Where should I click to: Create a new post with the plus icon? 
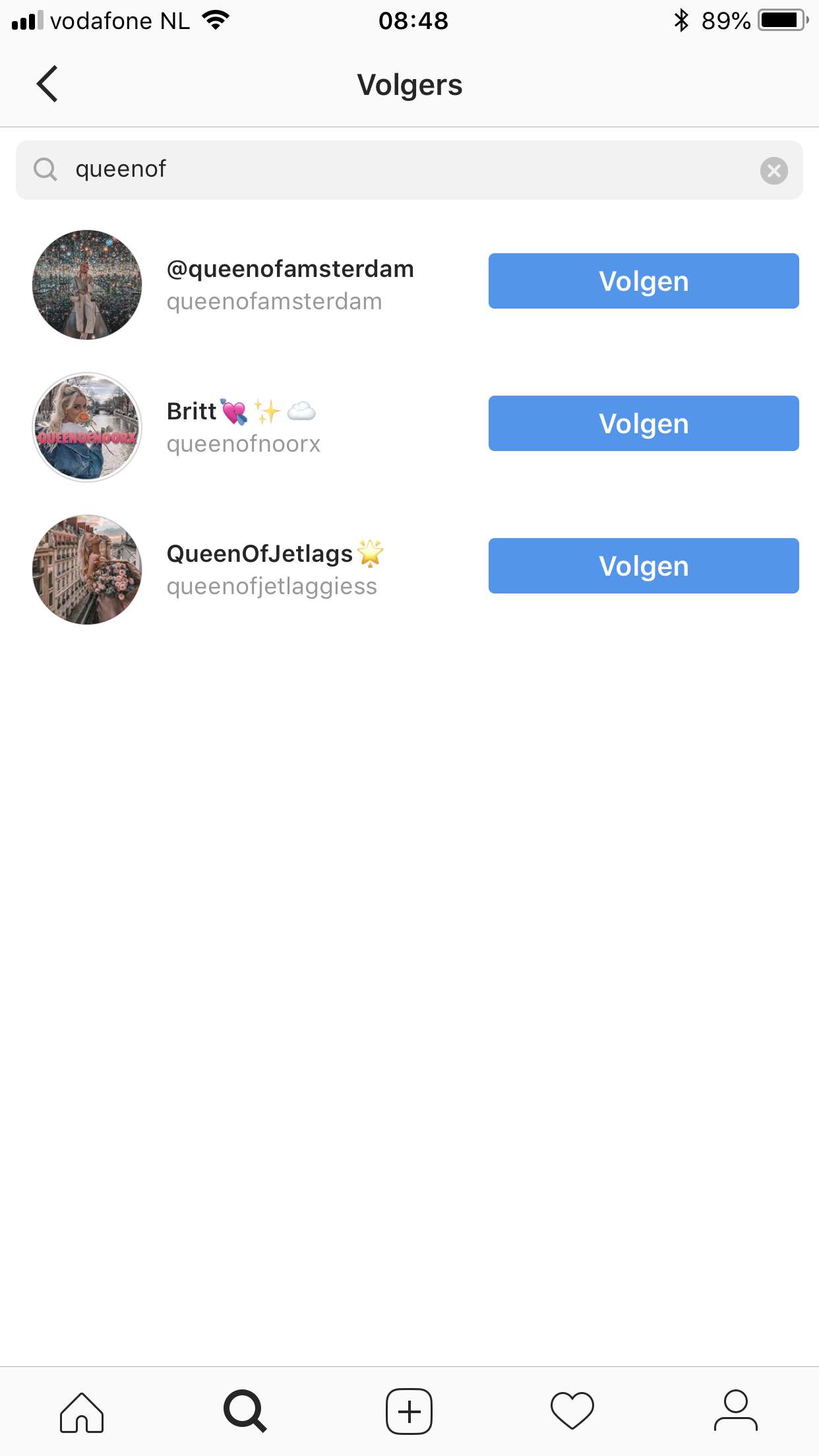click(x=409, y=1412)
